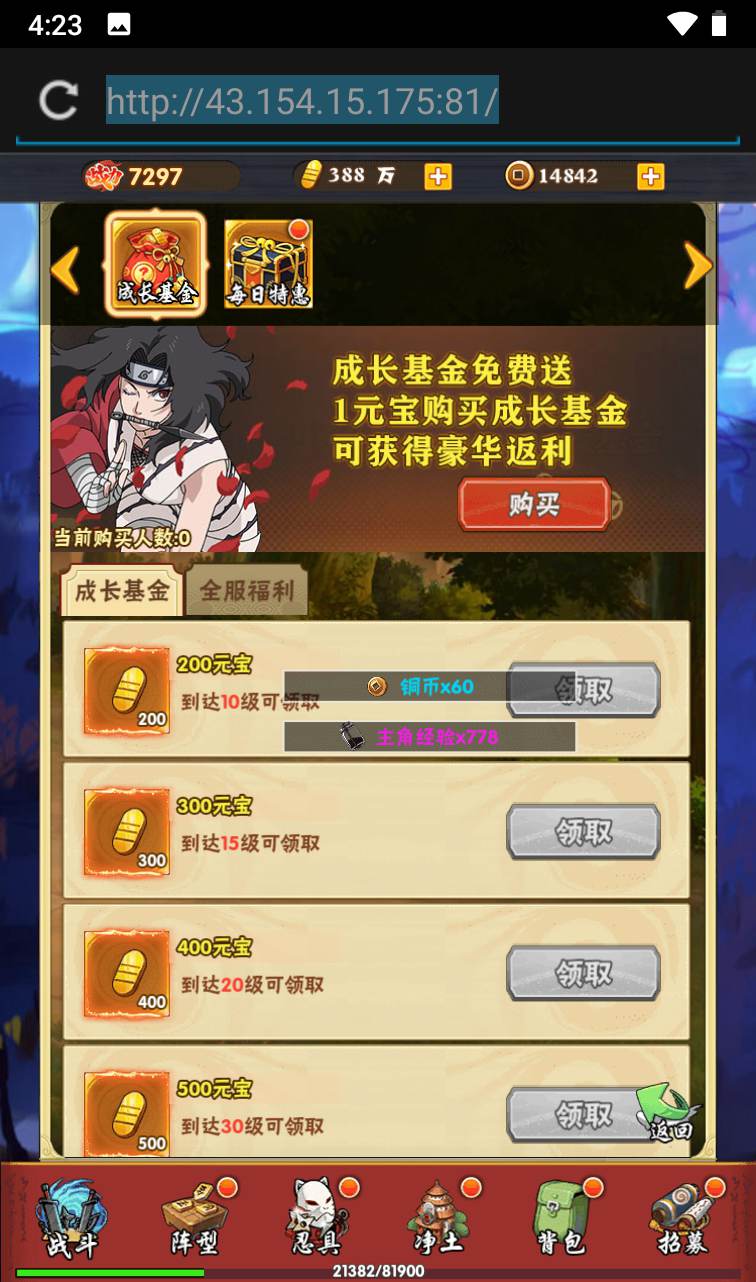Viewport: 756px width, 1282px height.
Task: Reload the page with the refresh icon
Action: click(58, 101)
